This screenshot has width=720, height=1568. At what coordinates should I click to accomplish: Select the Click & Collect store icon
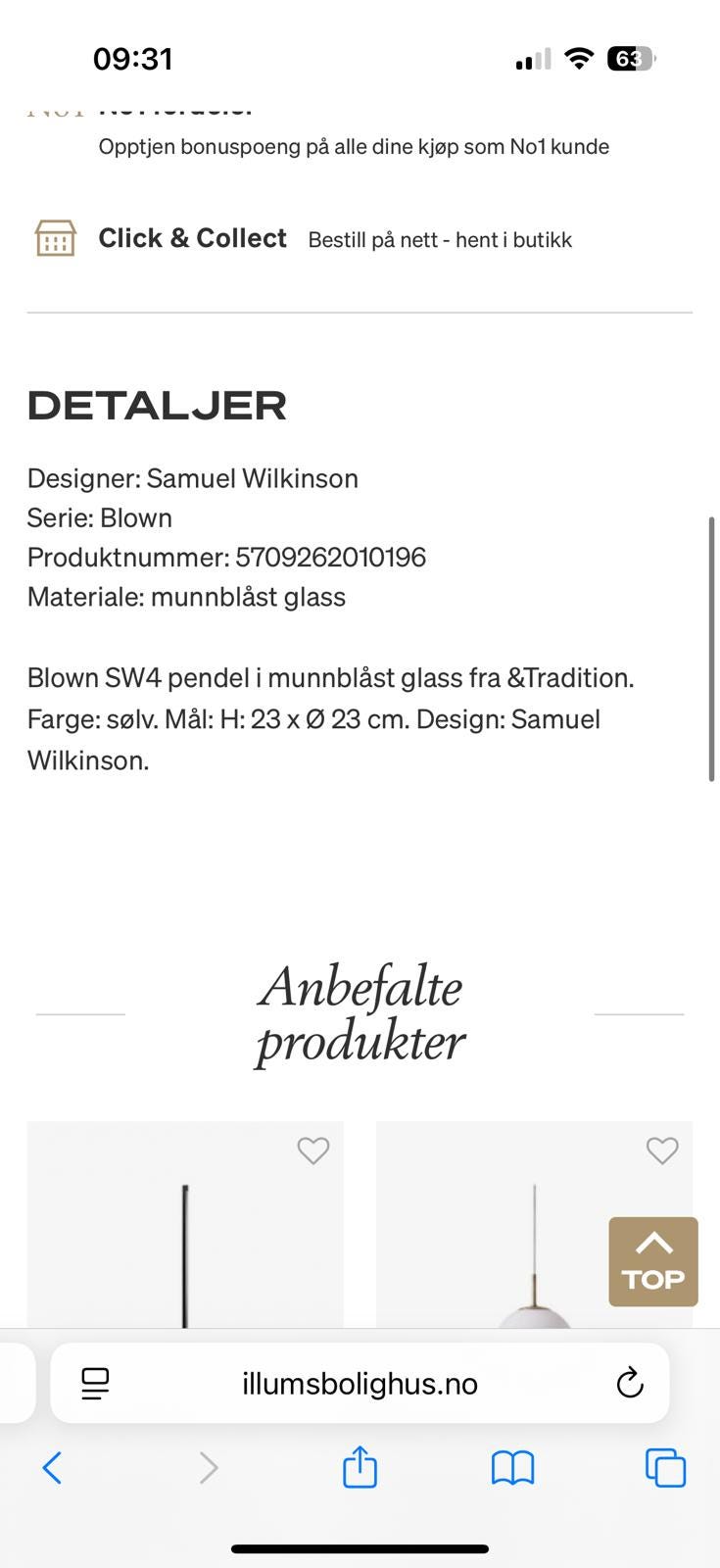tap(56, 238)
